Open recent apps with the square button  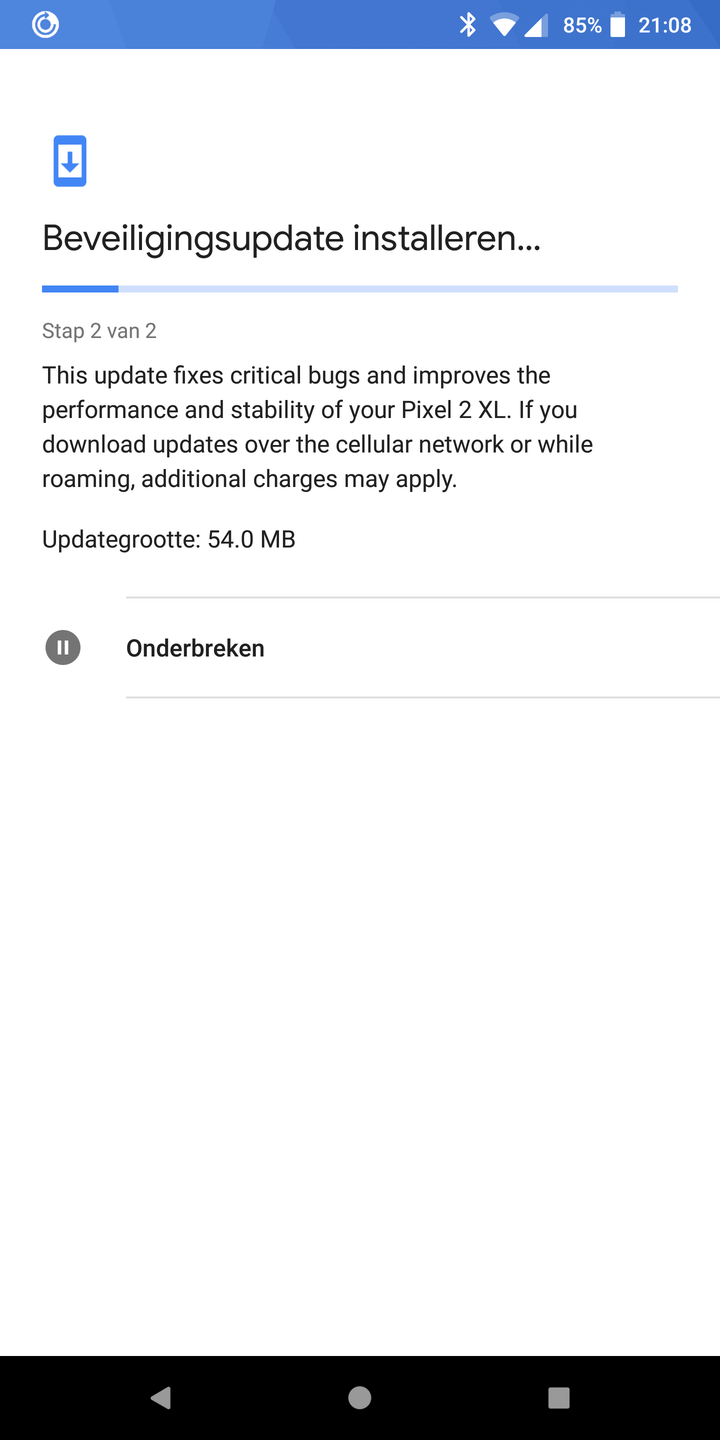point(559,1397)
